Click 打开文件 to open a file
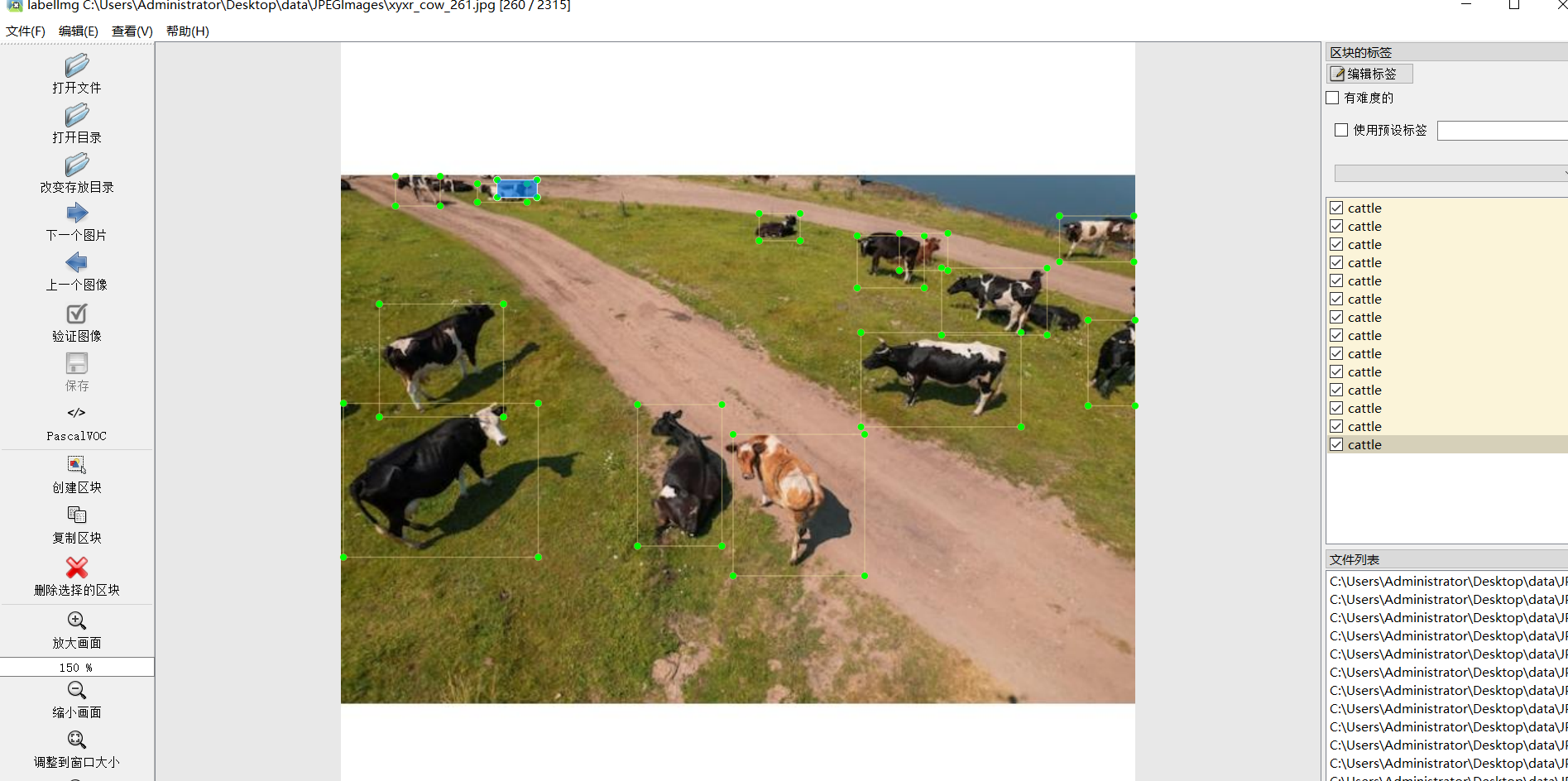 [x=76, y=74]
